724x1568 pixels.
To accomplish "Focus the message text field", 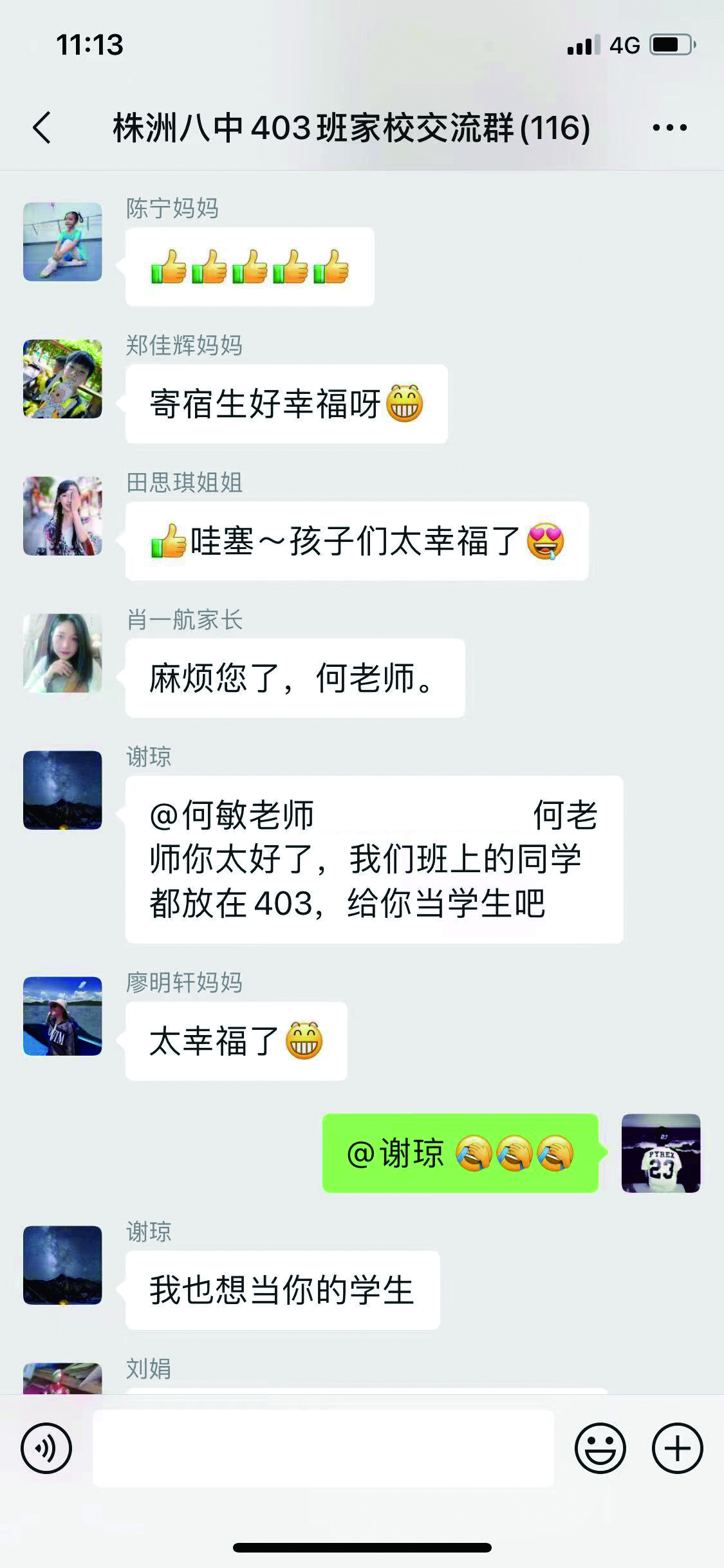I will [323, 1448].
